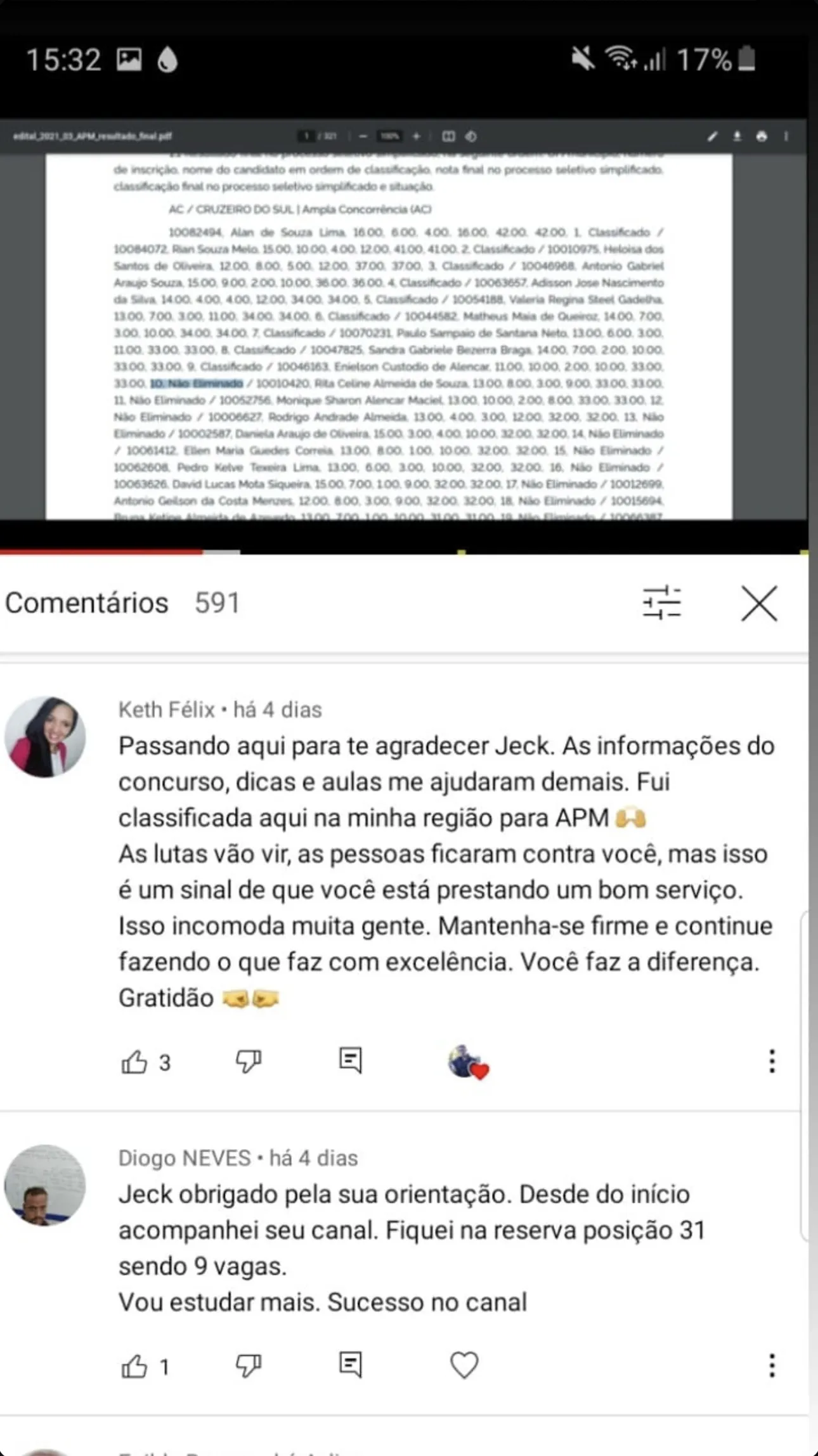
Task: Heart Diogo NEVES's comment
Action: (x=464, y=1365)
